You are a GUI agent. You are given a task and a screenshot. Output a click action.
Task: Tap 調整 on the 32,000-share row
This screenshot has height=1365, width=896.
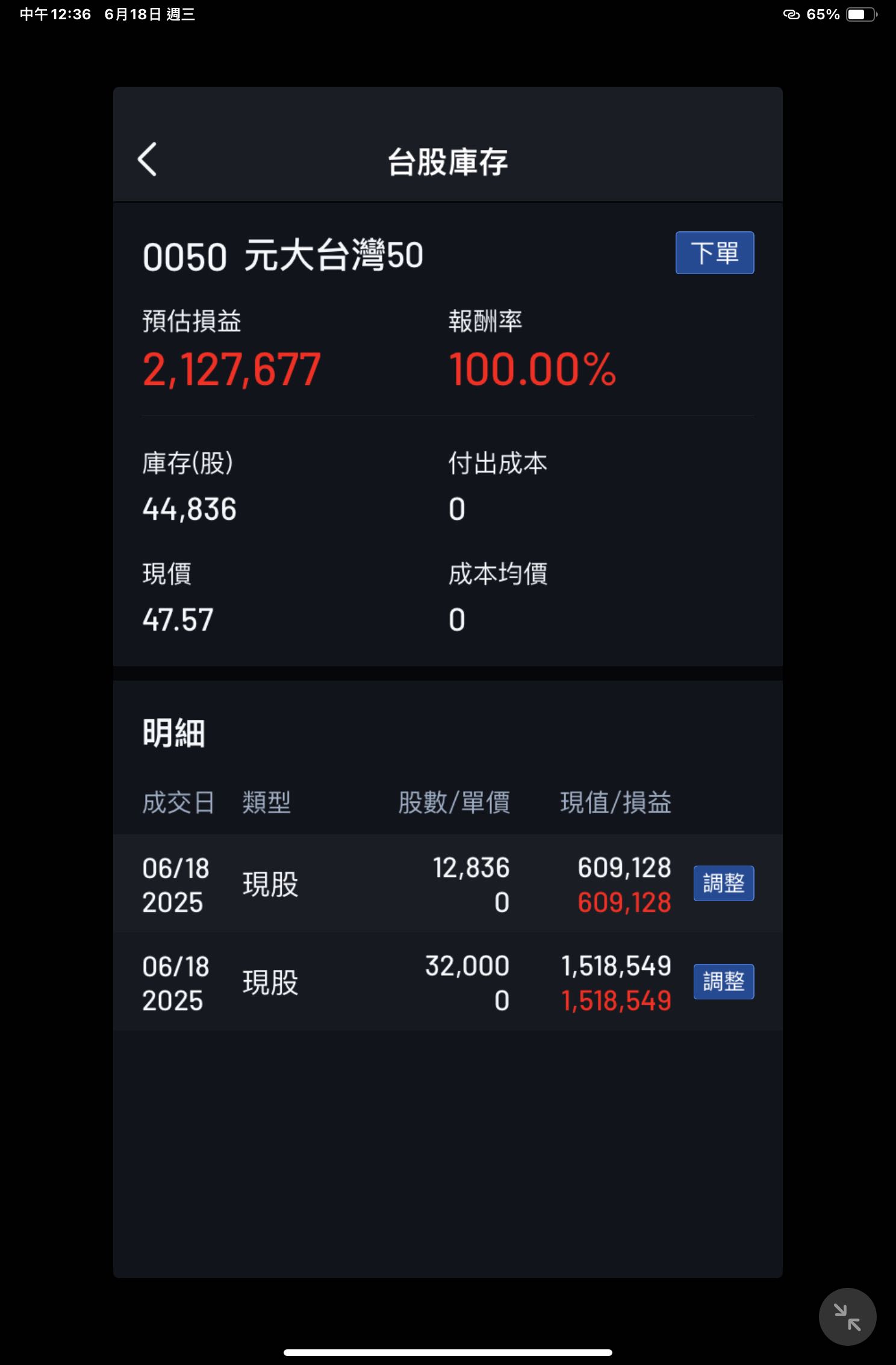coord(723,981)
